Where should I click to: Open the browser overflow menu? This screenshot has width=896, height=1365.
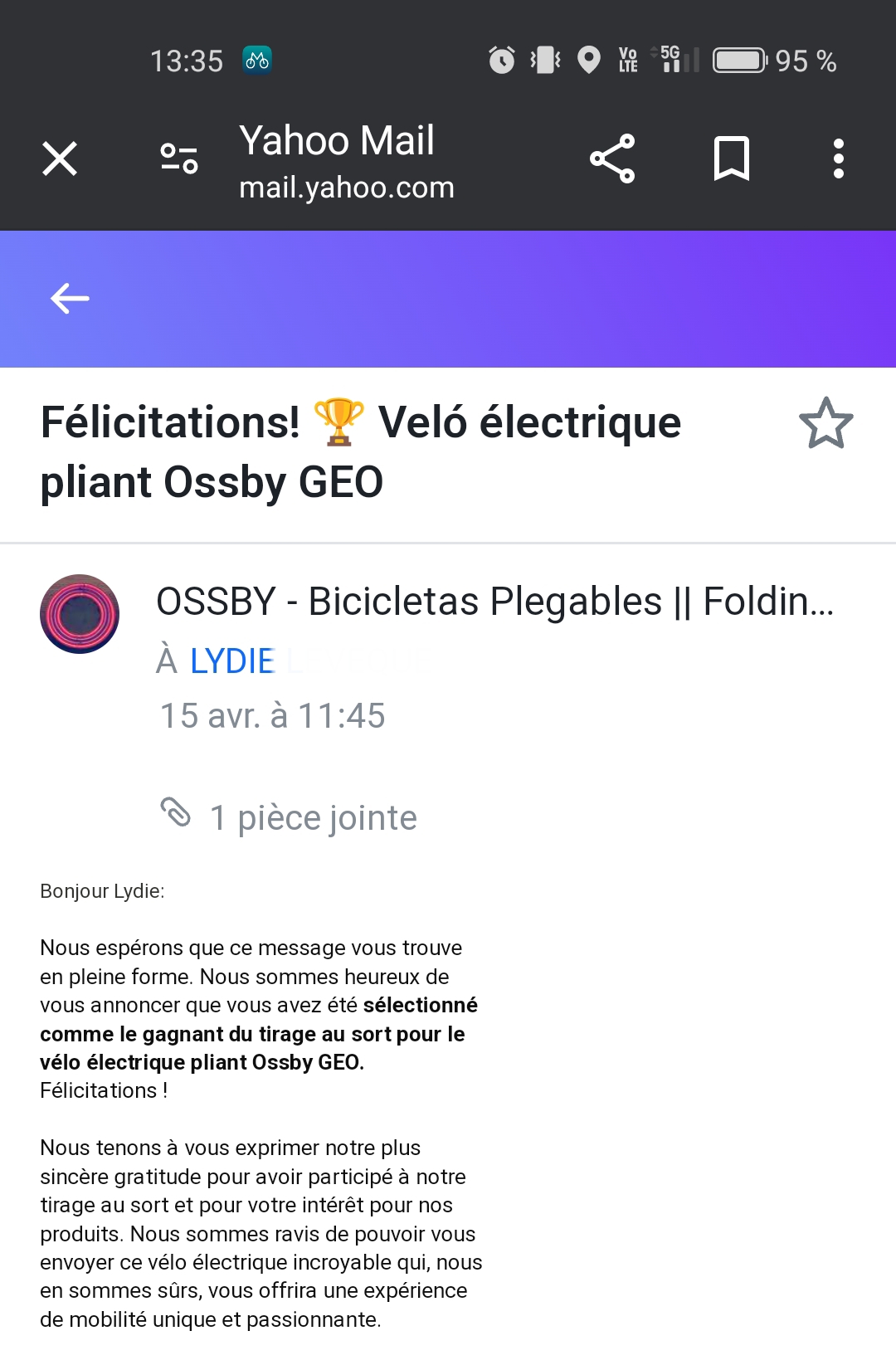(x=838, y=158)
